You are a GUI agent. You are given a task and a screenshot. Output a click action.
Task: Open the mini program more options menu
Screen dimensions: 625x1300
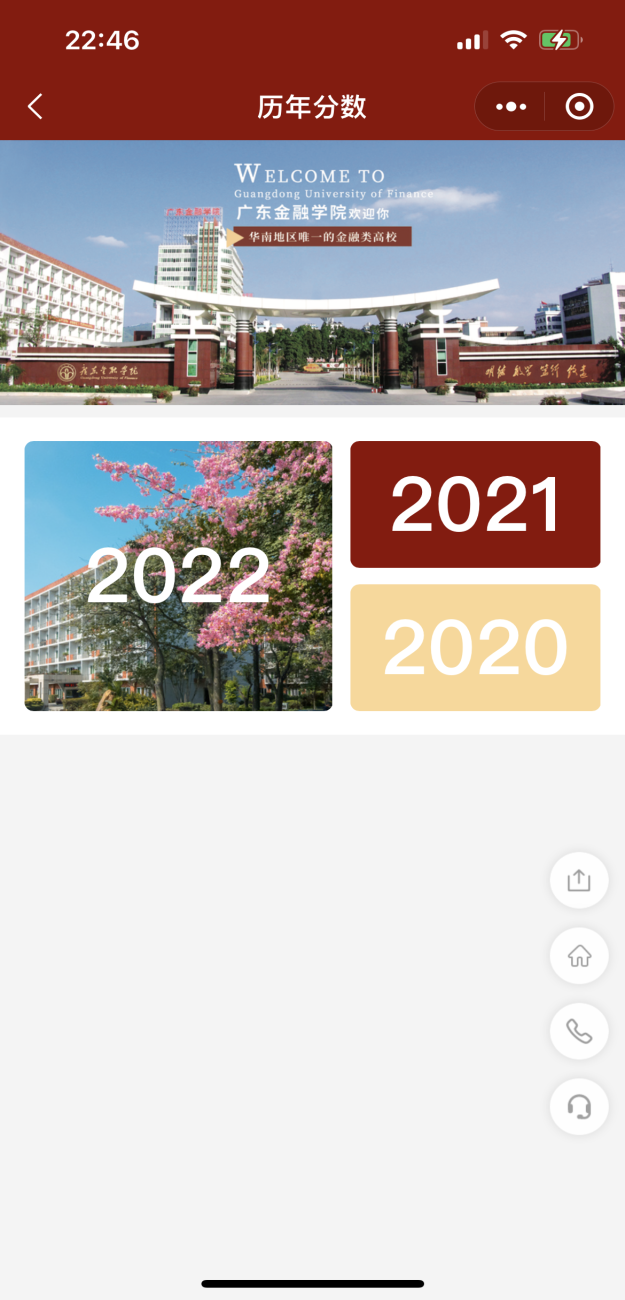(511, 107)
